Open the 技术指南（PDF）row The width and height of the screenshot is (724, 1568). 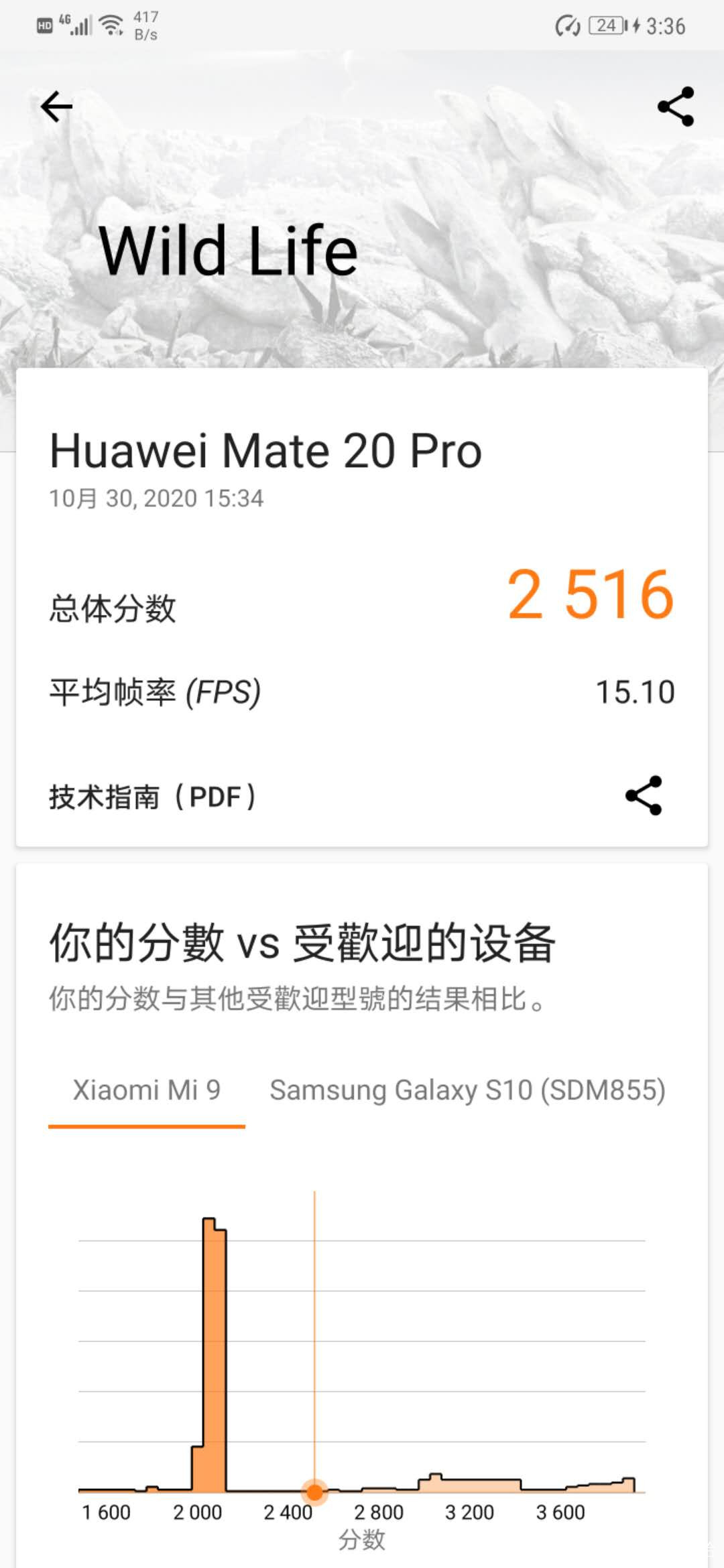tap(154, 797)
